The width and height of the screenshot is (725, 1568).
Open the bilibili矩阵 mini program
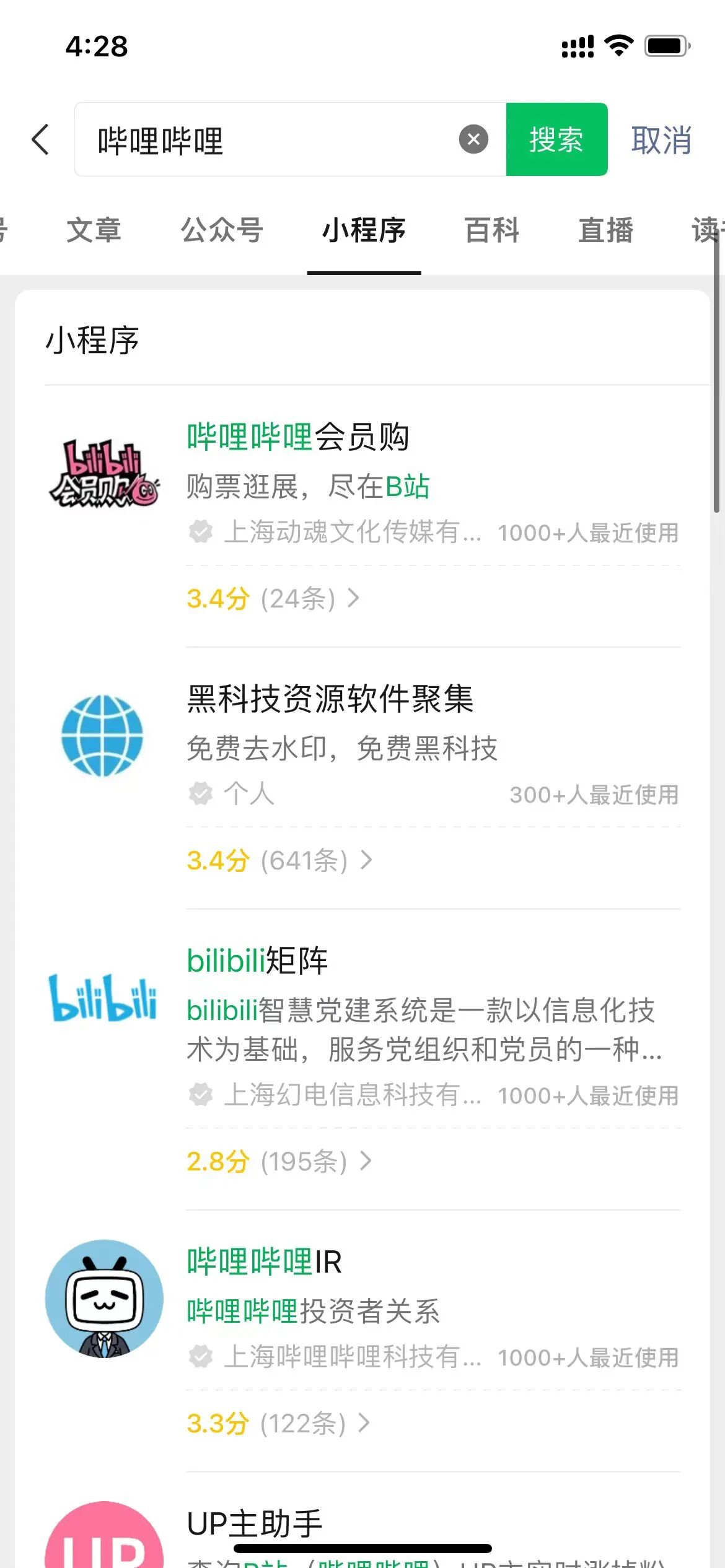[x=257, y=961]
